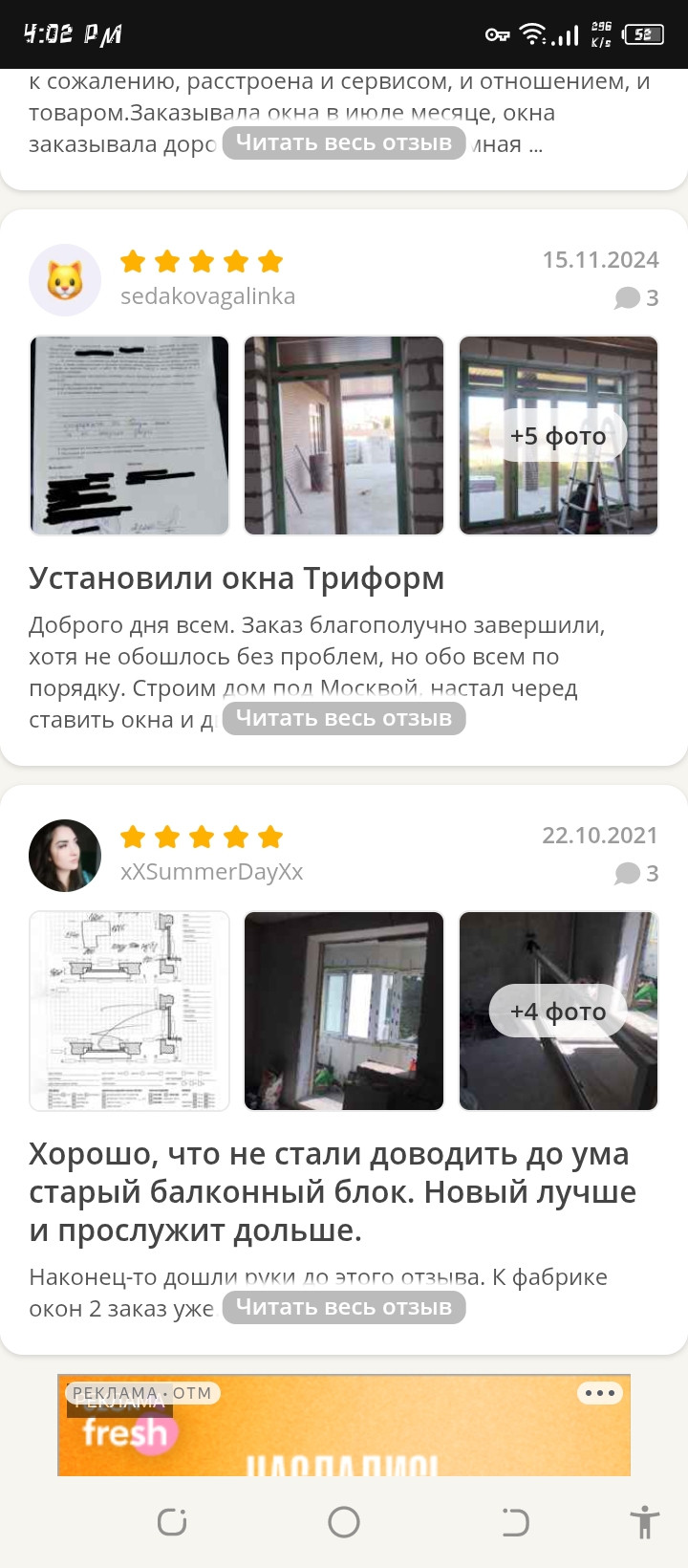Read full sedakovagalinka review text
Screen dimensions: 688x1568
tap(344, 718)
